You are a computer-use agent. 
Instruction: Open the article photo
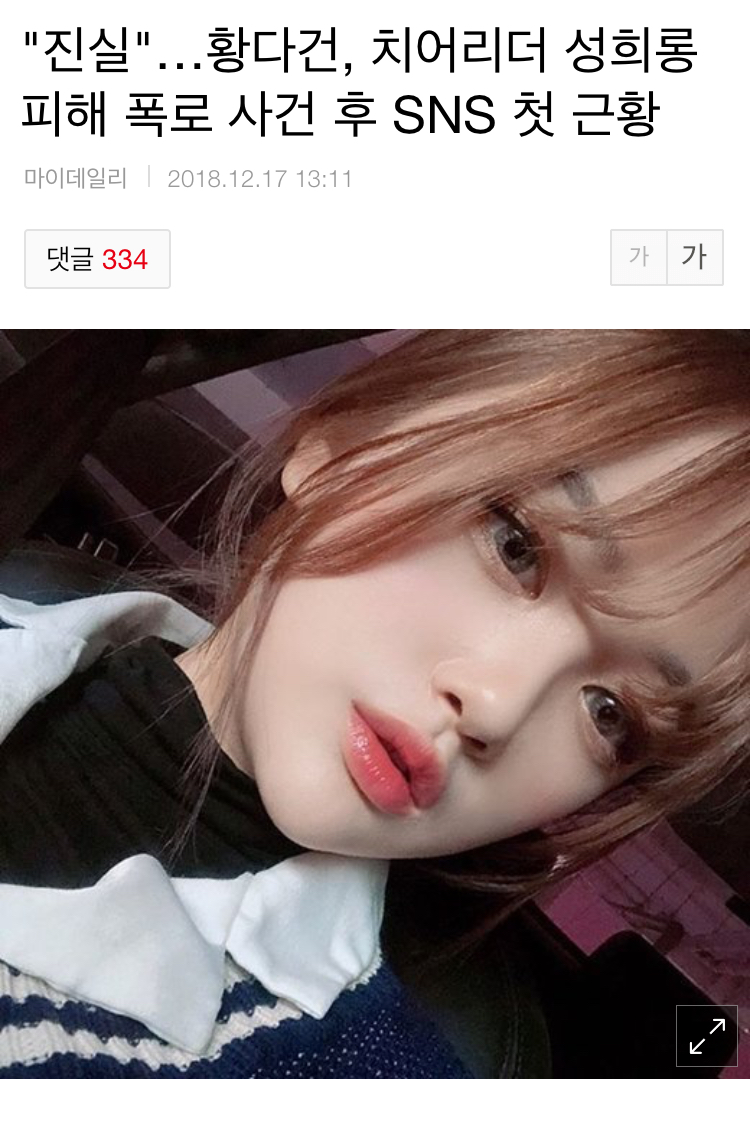[x=375, y=700]
